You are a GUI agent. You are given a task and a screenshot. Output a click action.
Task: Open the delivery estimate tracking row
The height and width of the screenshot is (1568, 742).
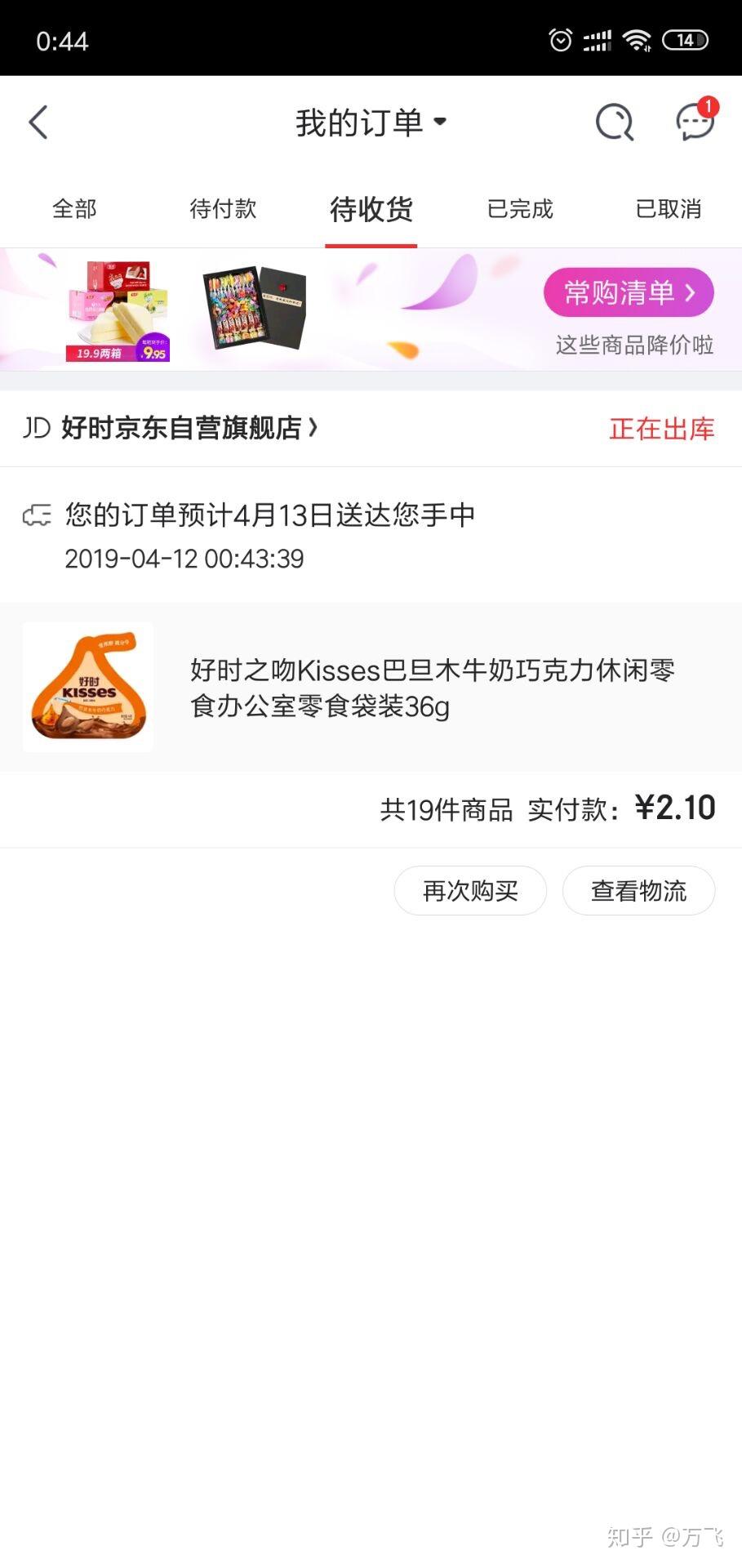point(371,536)
